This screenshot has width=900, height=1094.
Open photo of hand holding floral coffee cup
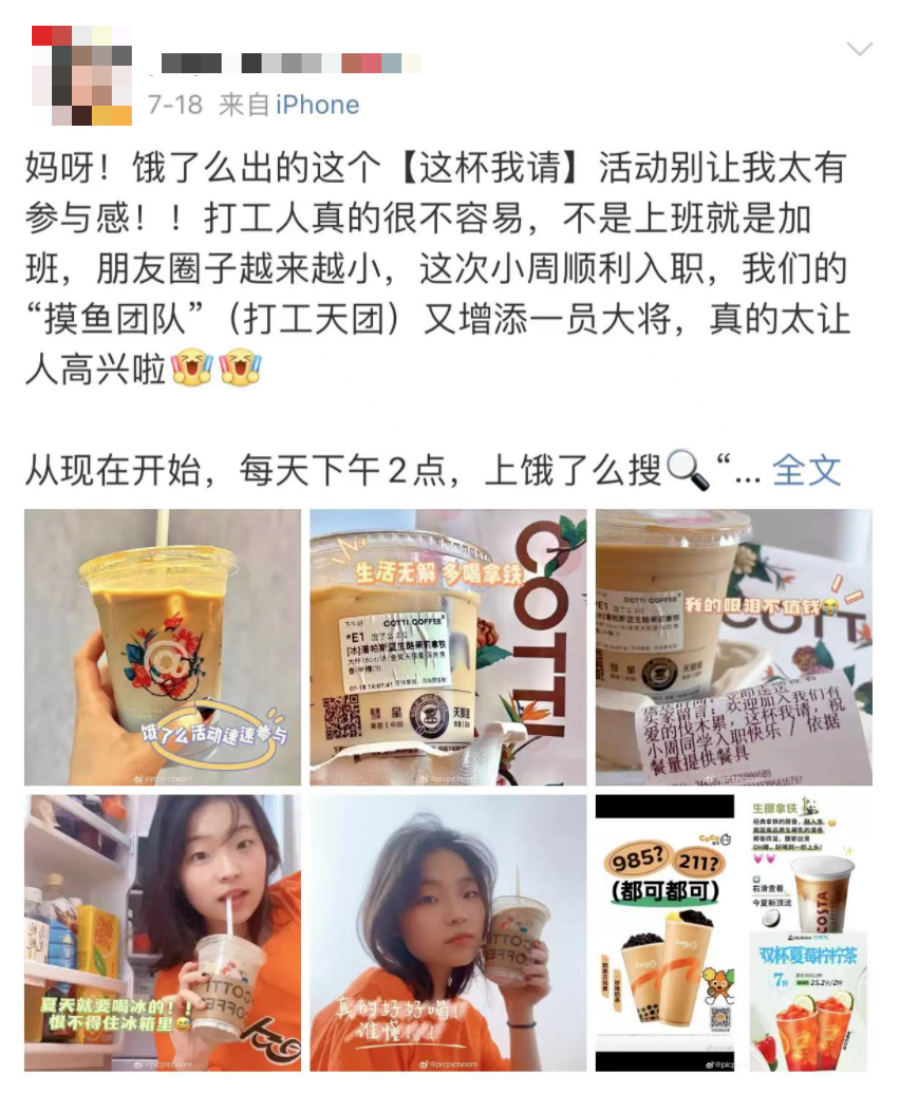coord(162,647)
